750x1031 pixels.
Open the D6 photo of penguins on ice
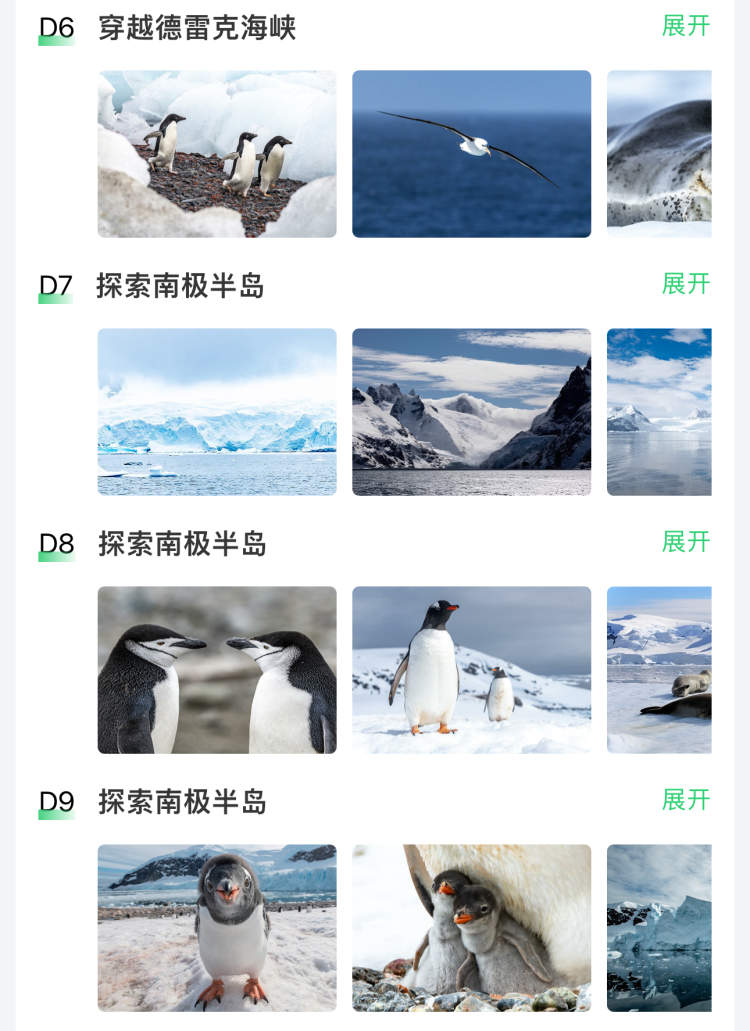tap(217, 154)
